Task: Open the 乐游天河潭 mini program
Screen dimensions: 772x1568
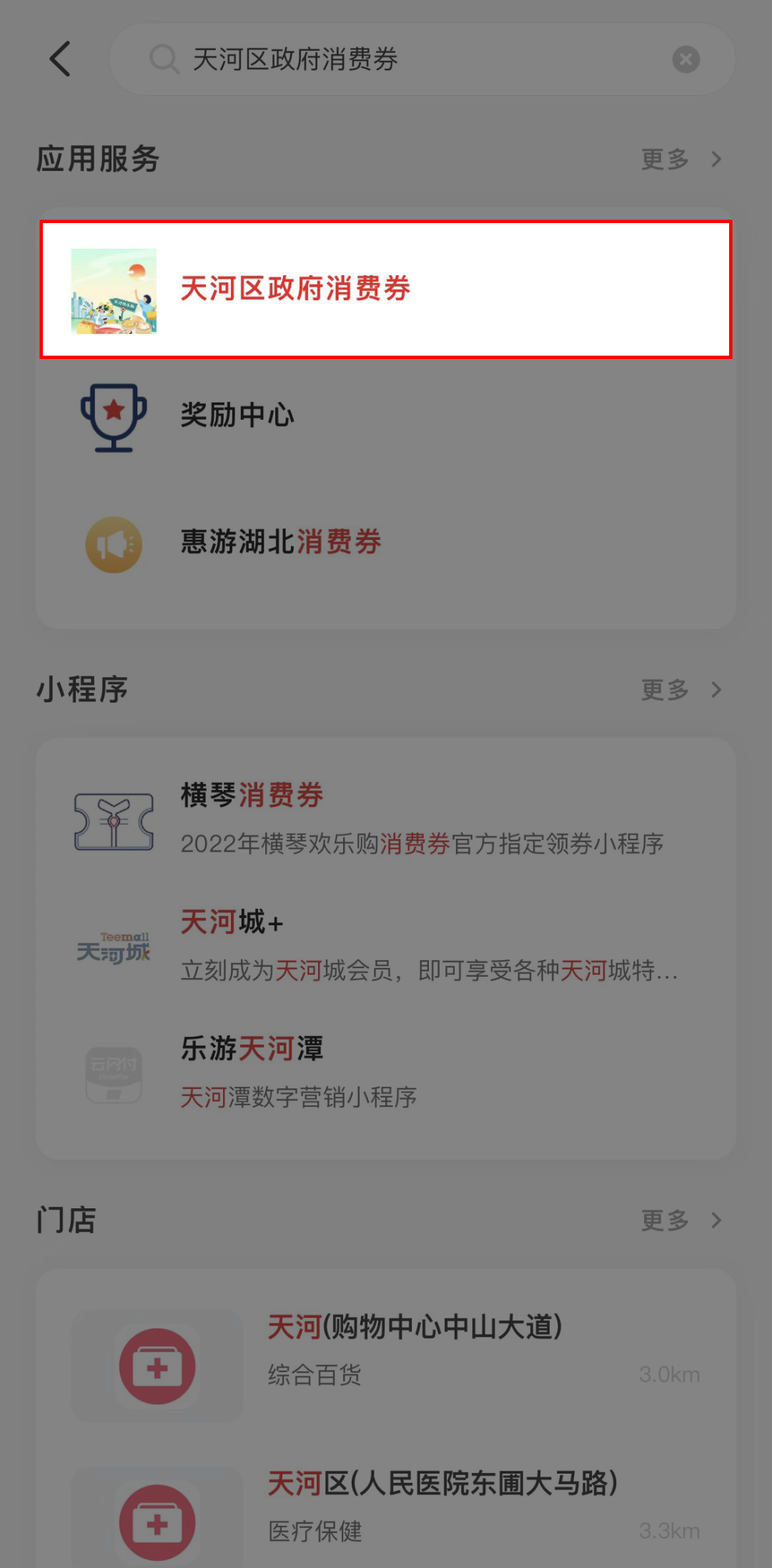Action: click(x=386, y=1073)
